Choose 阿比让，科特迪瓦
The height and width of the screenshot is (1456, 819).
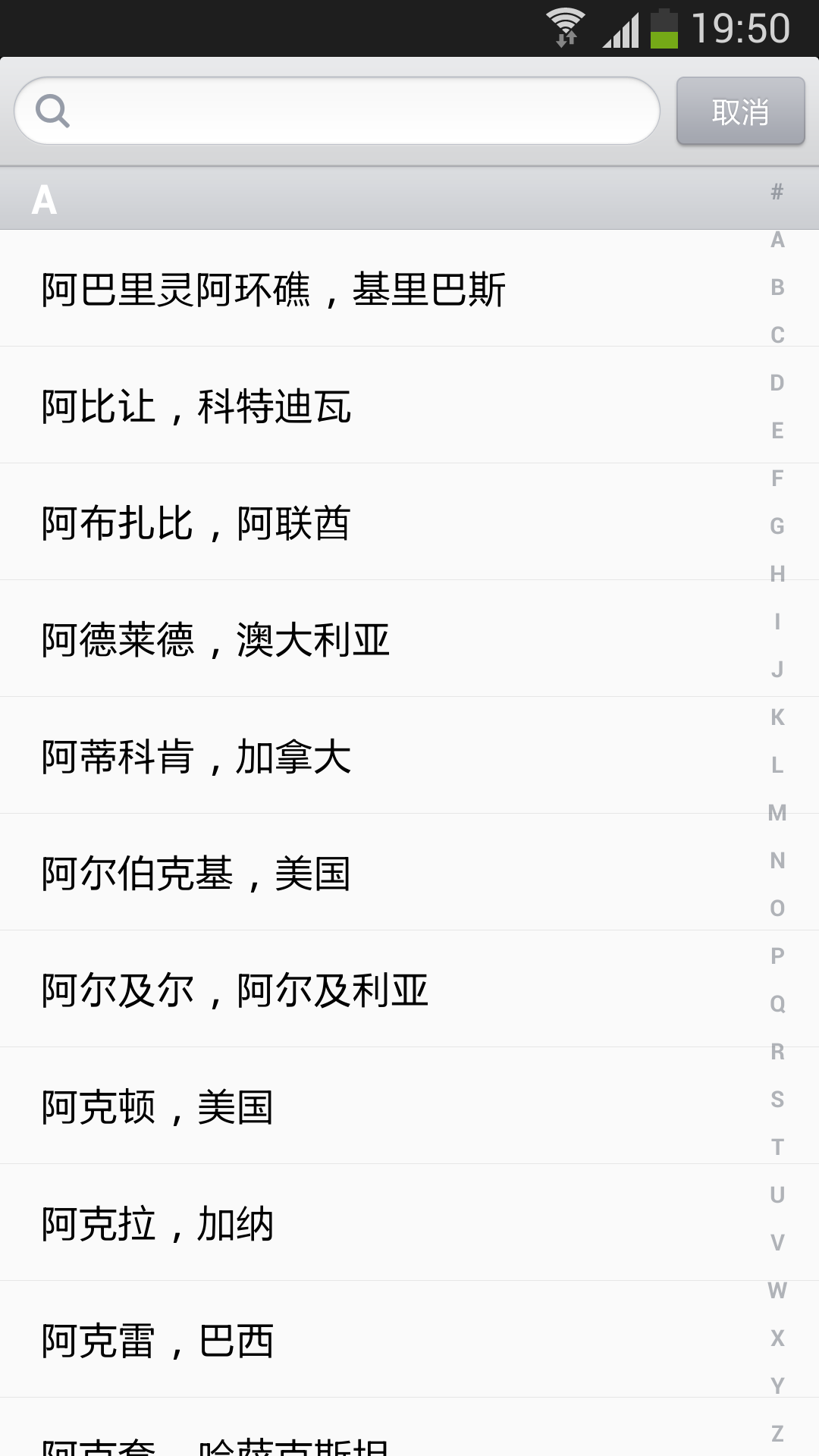(409, 405)
